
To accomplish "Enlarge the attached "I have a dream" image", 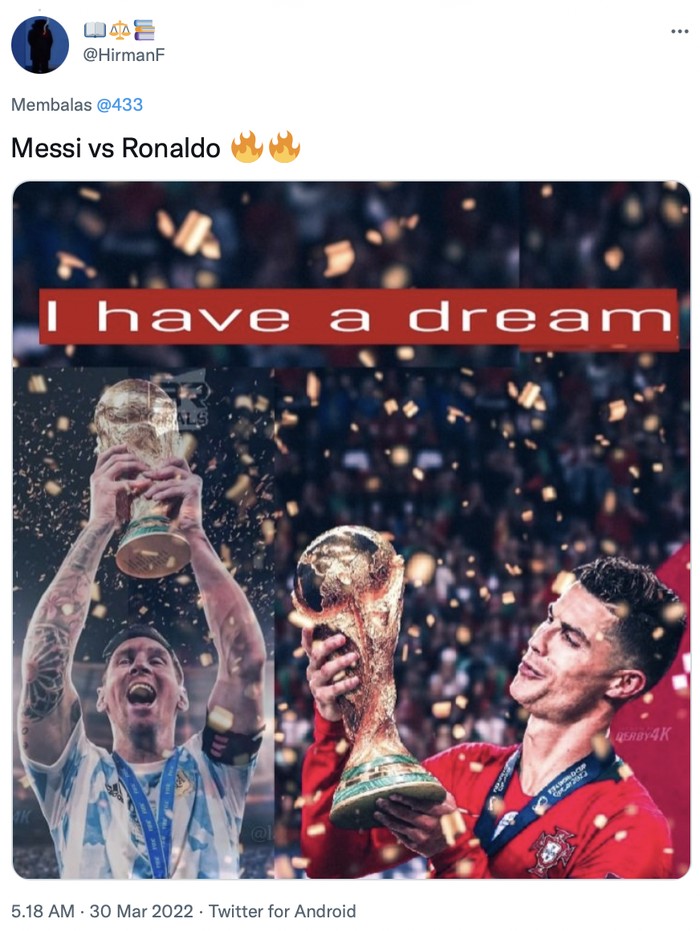I will click(350, 530).
